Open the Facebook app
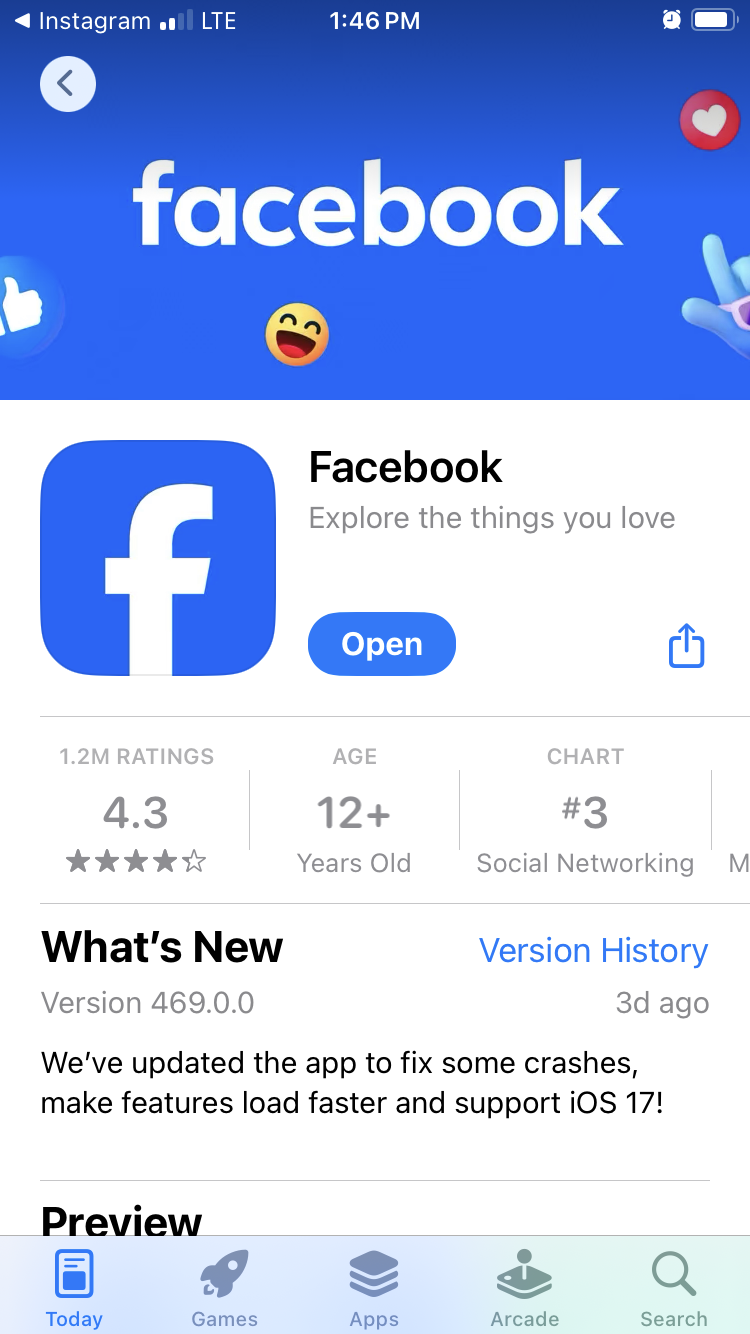 381,644
